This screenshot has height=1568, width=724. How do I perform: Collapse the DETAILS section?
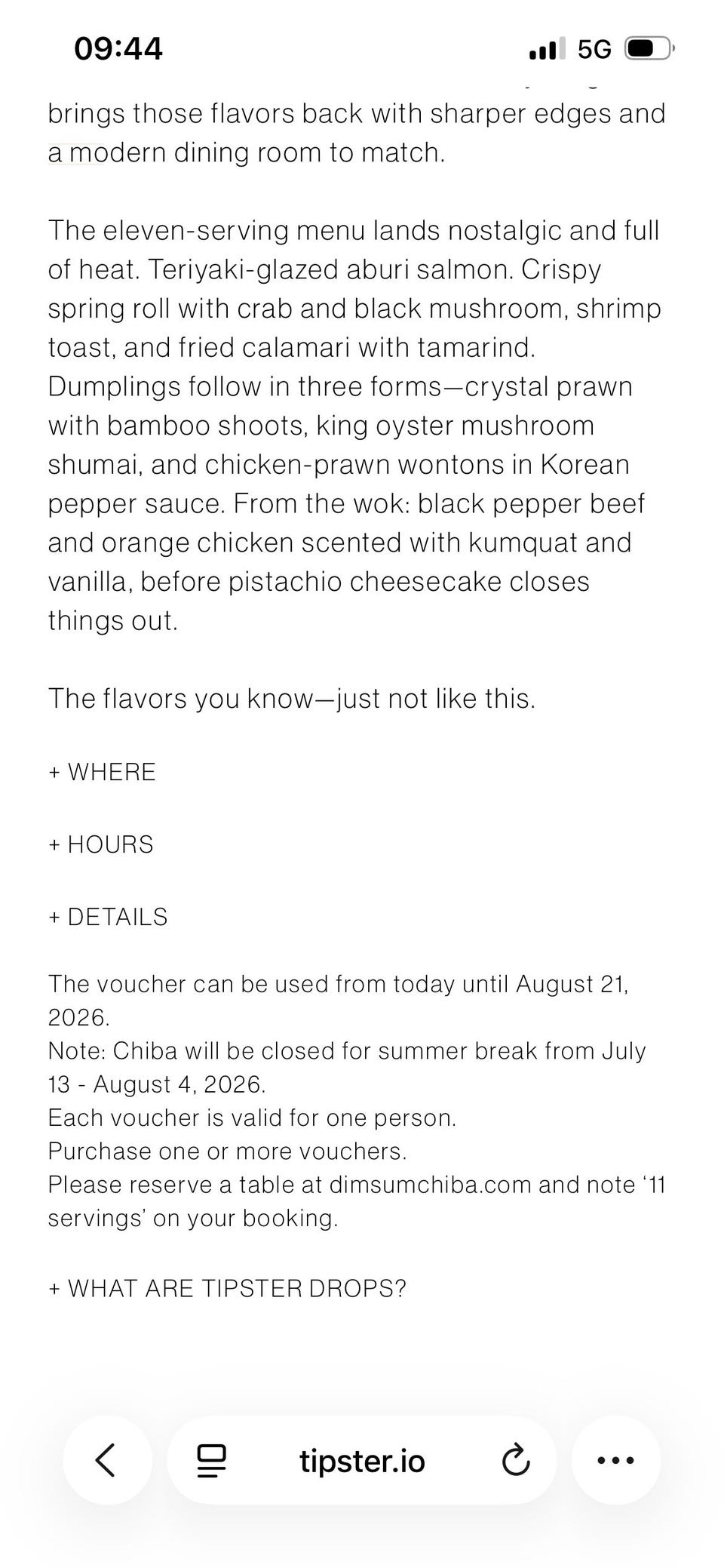(x=108, y=917)
